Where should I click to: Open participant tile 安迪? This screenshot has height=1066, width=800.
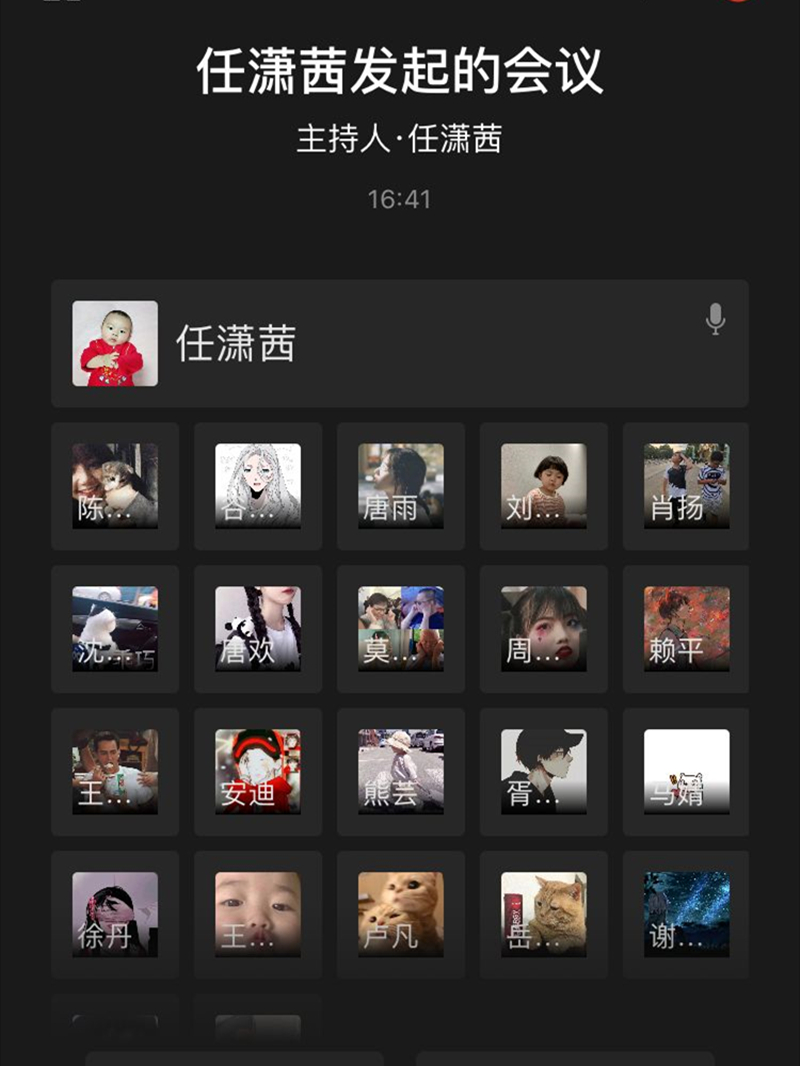point(258,772)
